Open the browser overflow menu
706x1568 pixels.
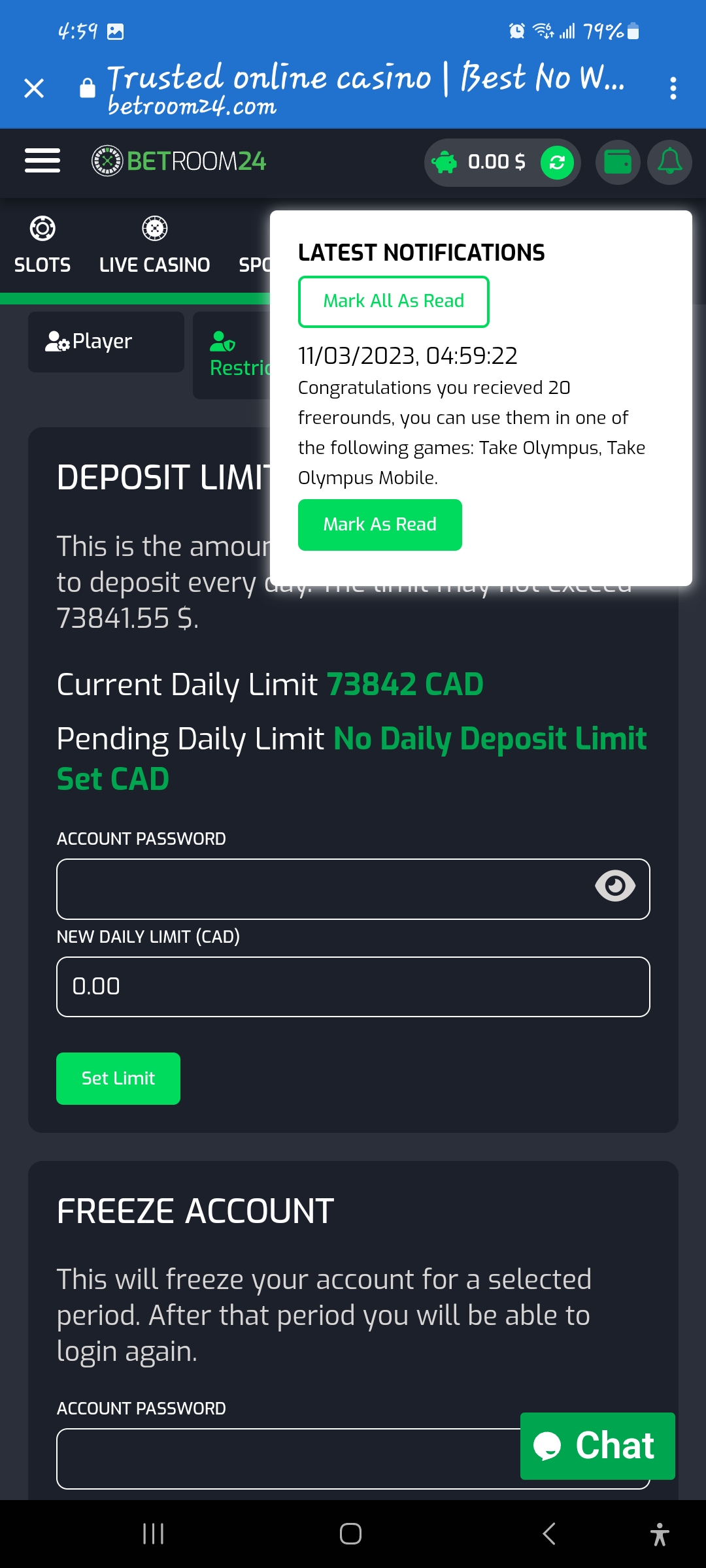pyautogui.click(x=673, y=88)
